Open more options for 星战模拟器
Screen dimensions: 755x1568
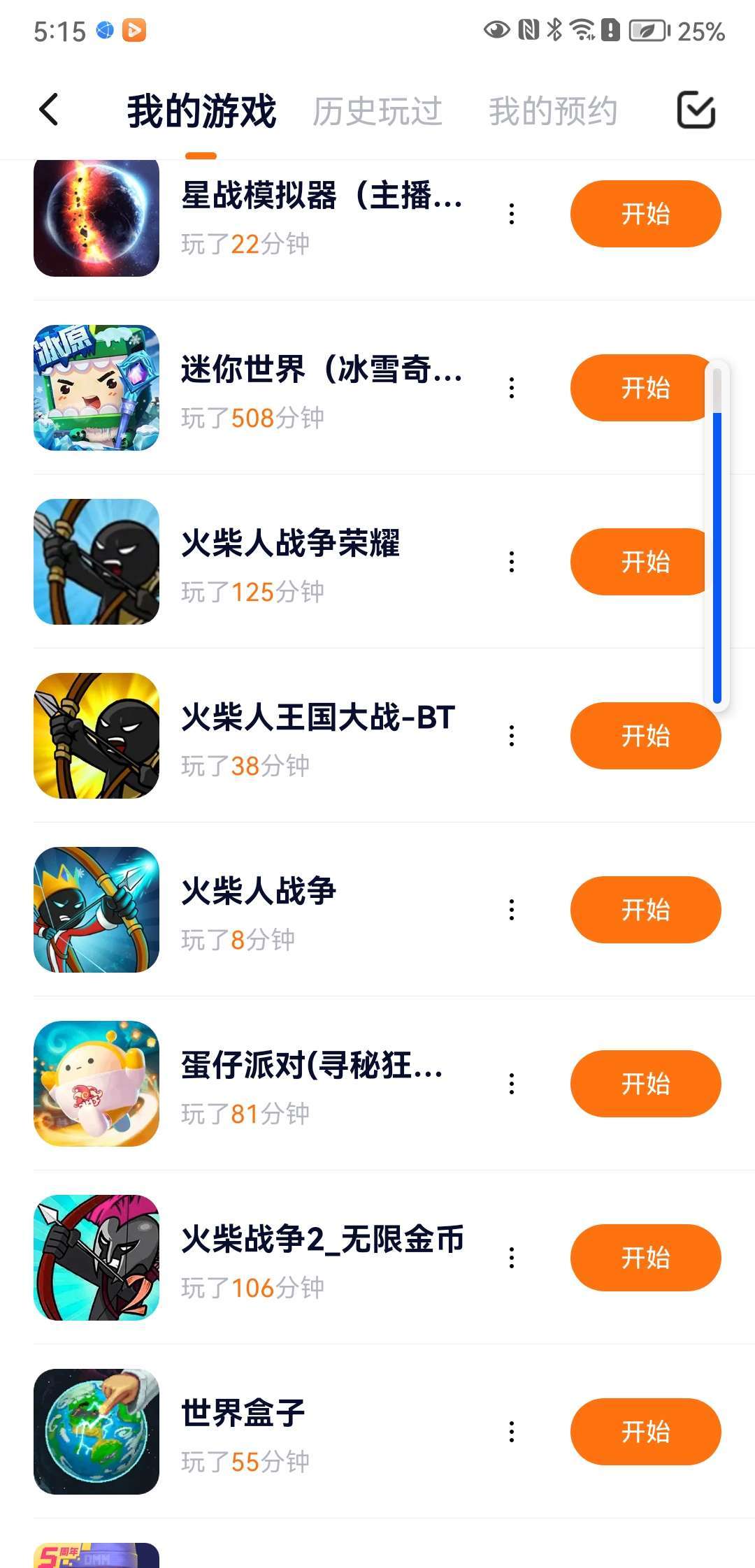[512, 214]
